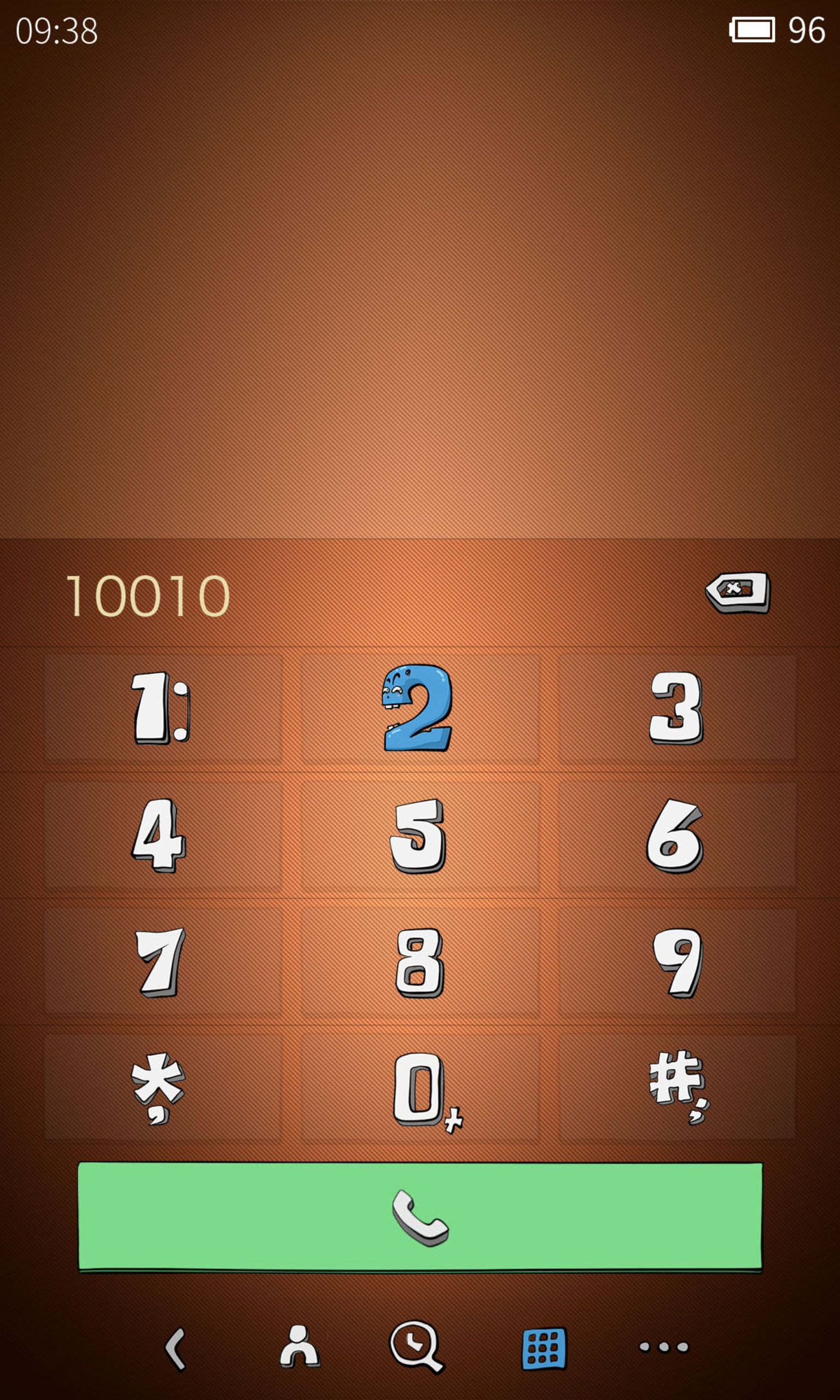This screenshot has width=840, height=1400.
Task: Tap the star key
Action: point(163,1088)
